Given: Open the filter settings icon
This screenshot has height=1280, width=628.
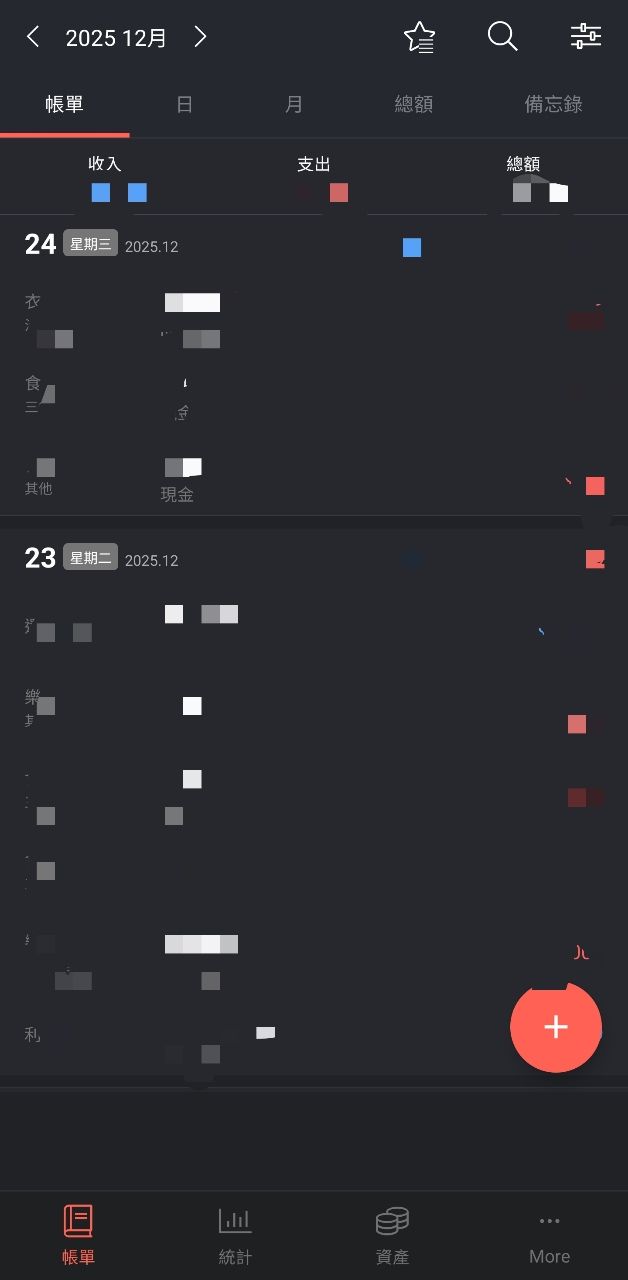Looking at the screenshot, I should tap(585, 38).
